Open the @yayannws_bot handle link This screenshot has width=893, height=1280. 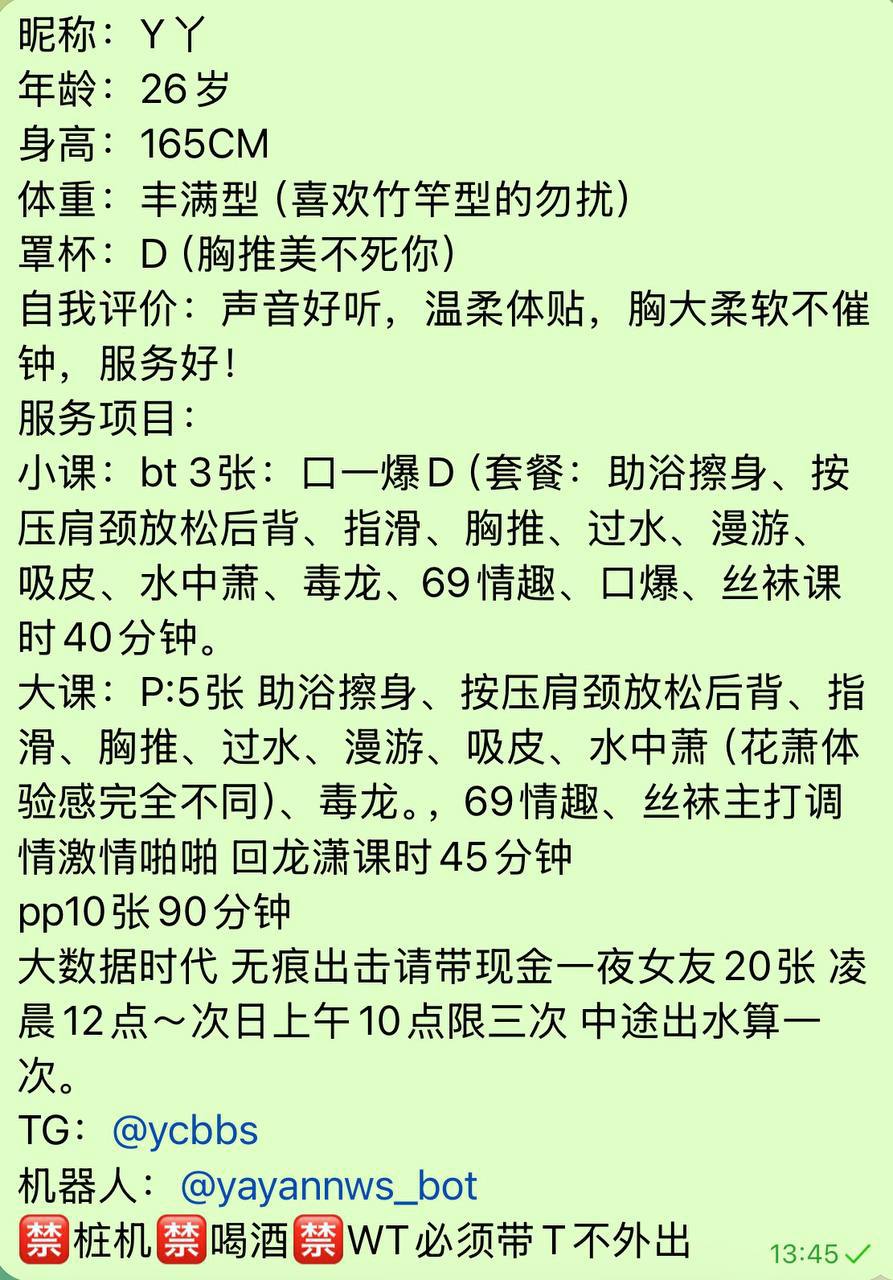329,1187
